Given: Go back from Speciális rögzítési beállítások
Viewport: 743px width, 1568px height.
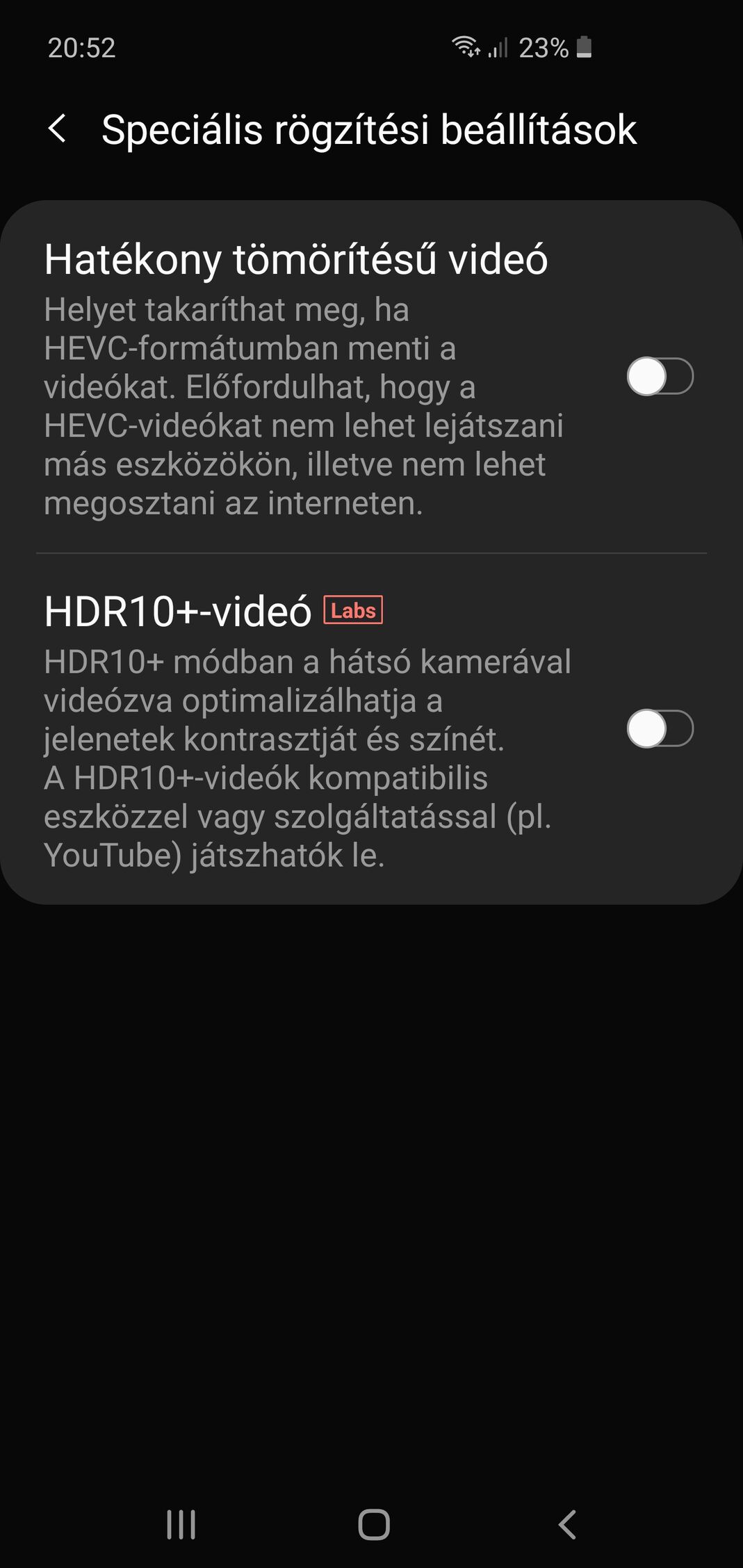Looking at the screenshot, I should [x=58, y=129].
